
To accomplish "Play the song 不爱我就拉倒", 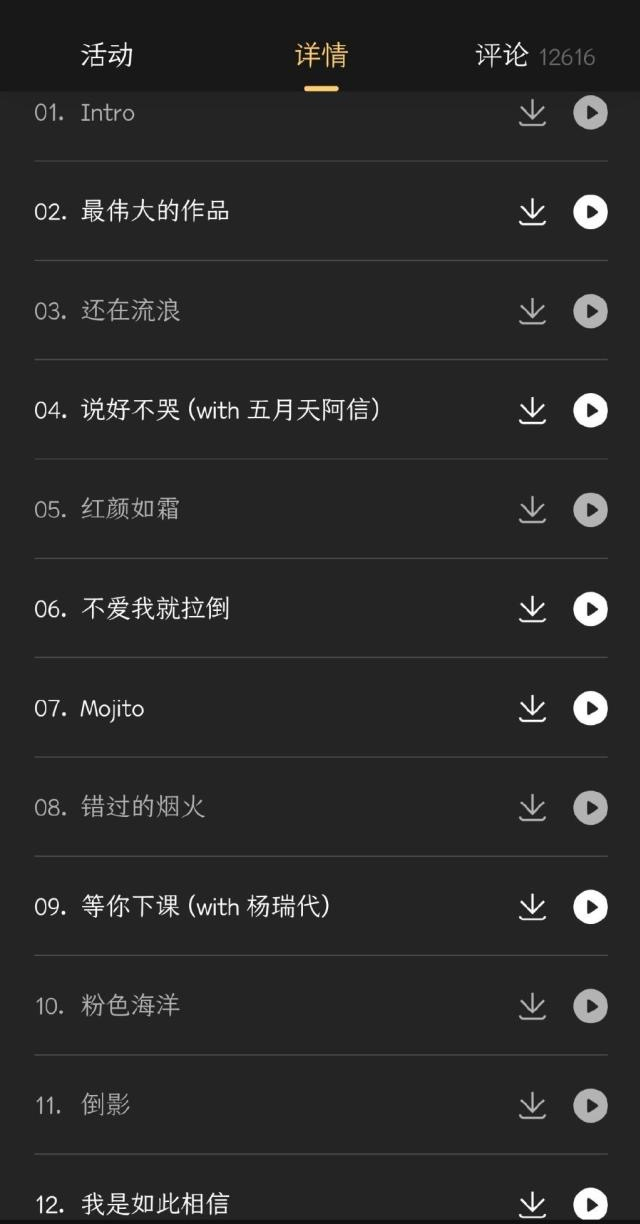I will coord(590,609).
